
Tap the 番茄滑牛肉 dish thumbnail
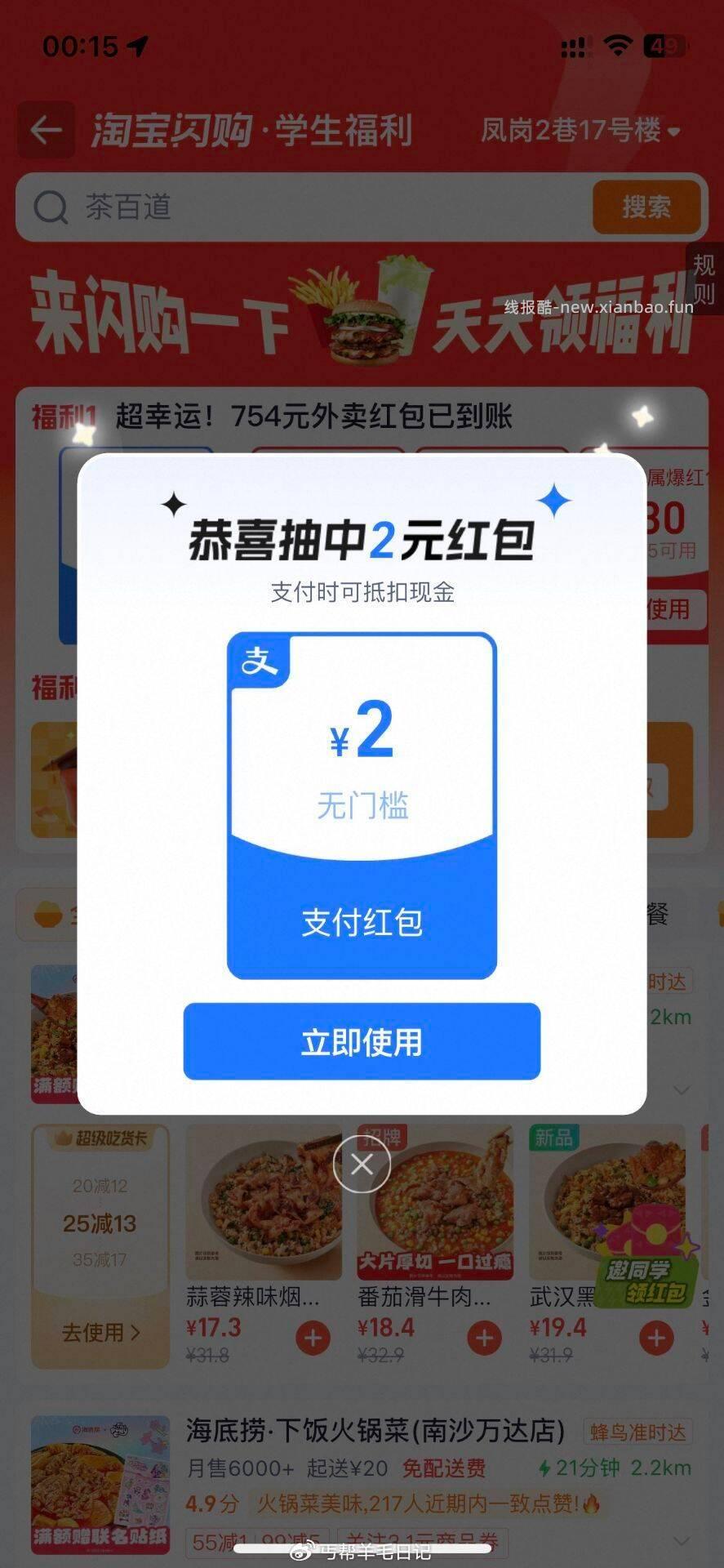[x=433, y=1200]
